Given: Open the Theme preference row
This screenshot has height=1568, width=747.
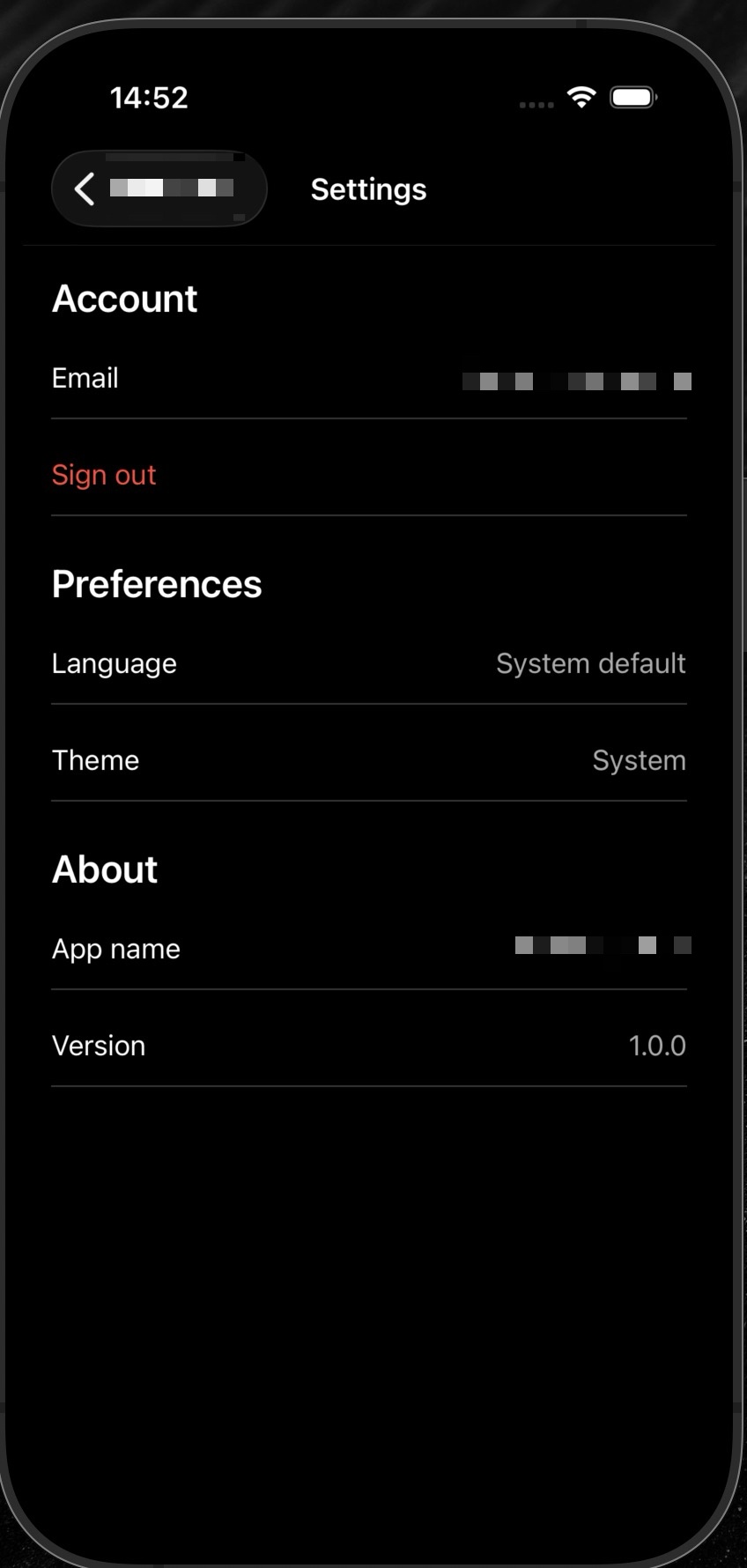Looking at the screenshot, I should (369, 759).
